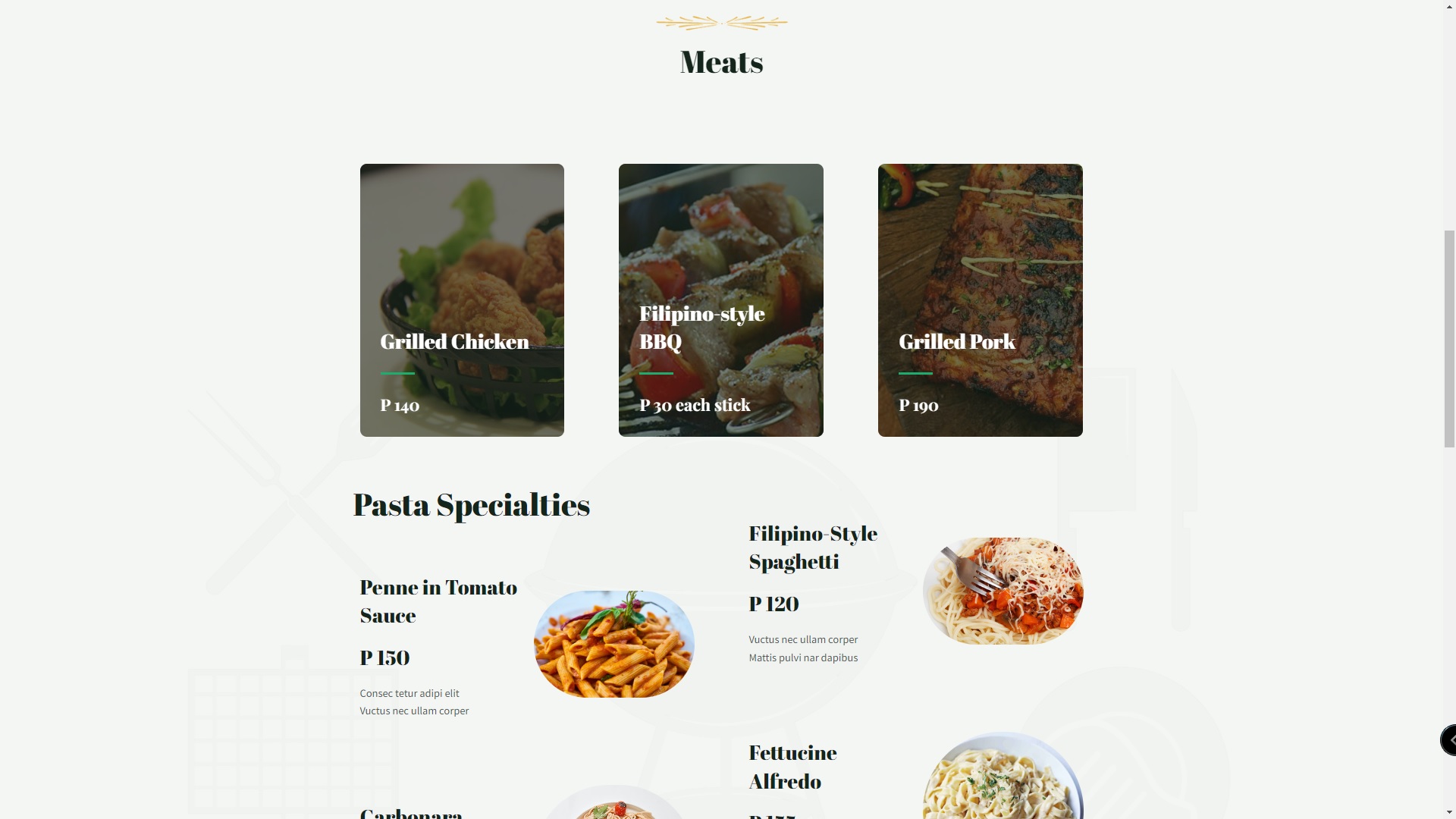Screen dimensions: 1456x819
Task: Open the Grilled Chicken card
Action: tap(462, 300)
